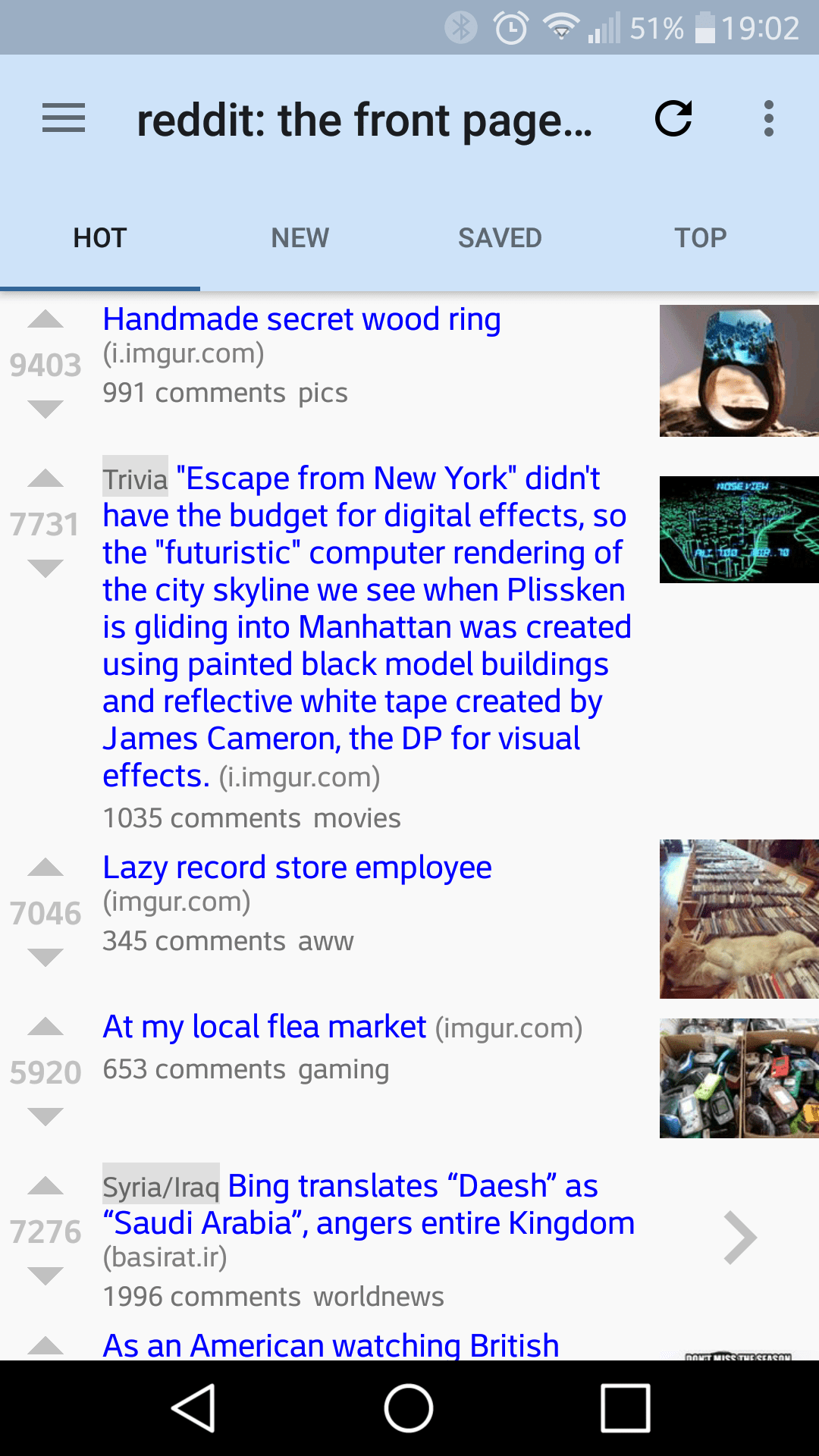Downvote the Handmade secret wood ring post
Viewport: 819px width, 1456px height.
[45, 409]
